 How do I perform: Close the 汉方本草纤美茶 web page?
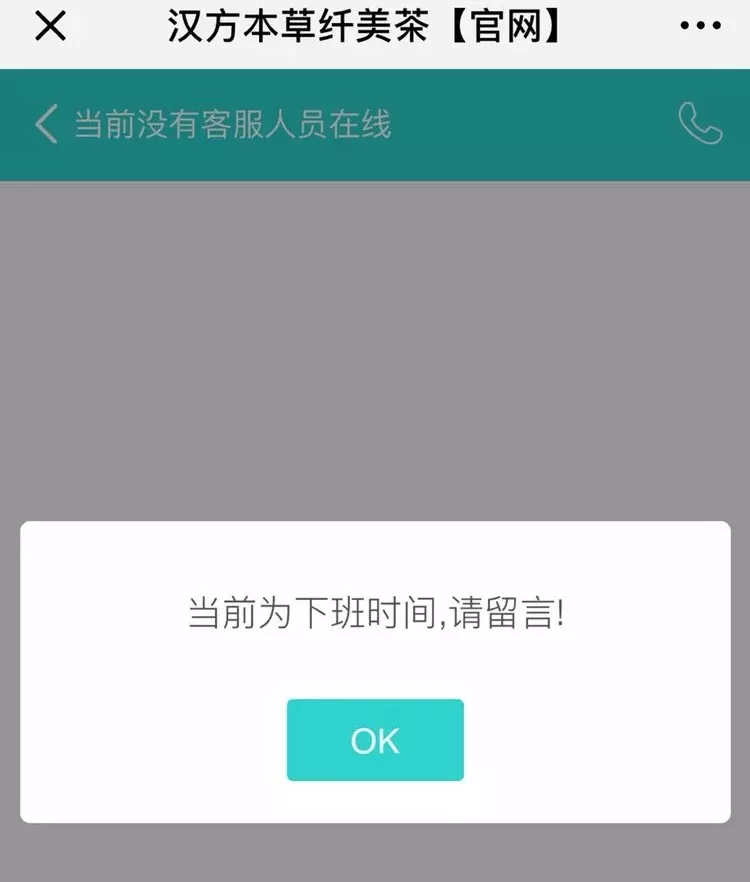50,28
